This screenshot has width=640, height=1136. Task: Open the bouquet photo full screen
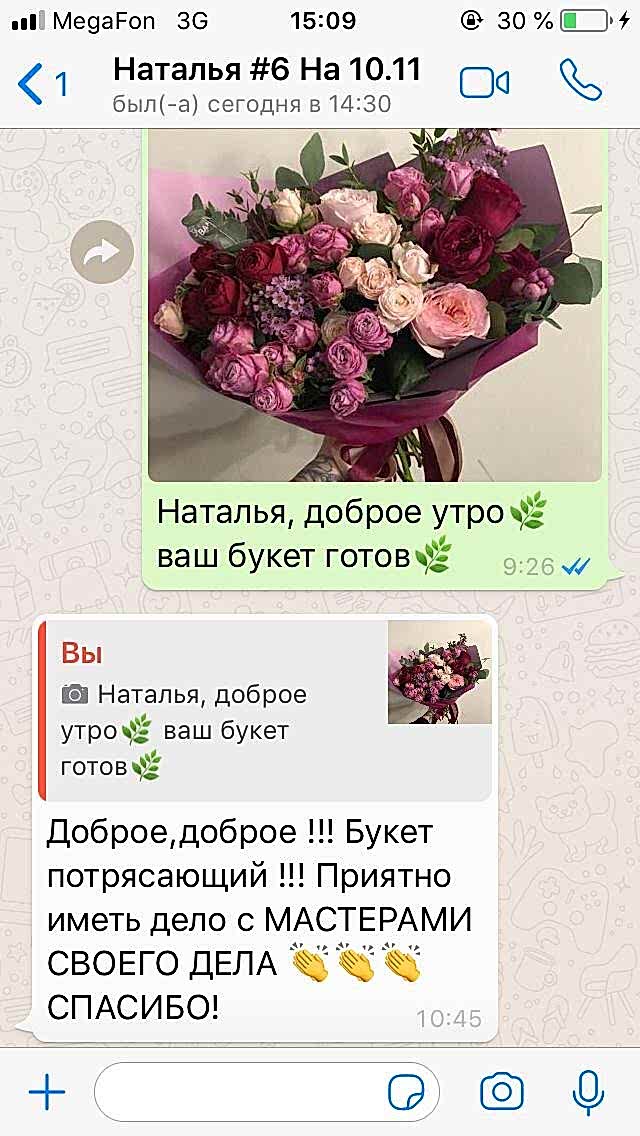pos(375,310)
